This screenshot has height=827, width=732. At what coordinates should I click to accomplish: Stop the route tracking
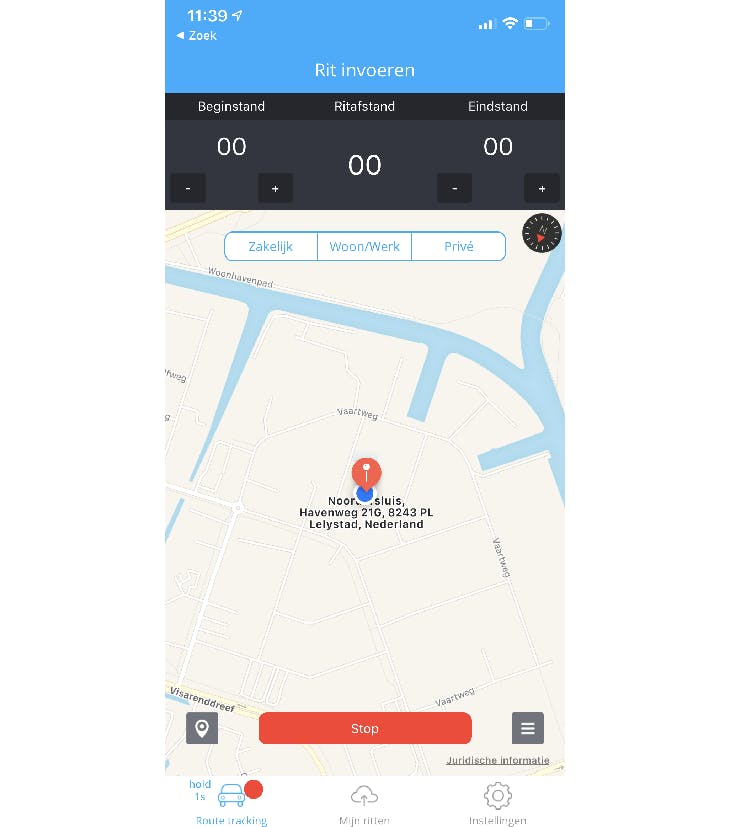click(364, 728)
